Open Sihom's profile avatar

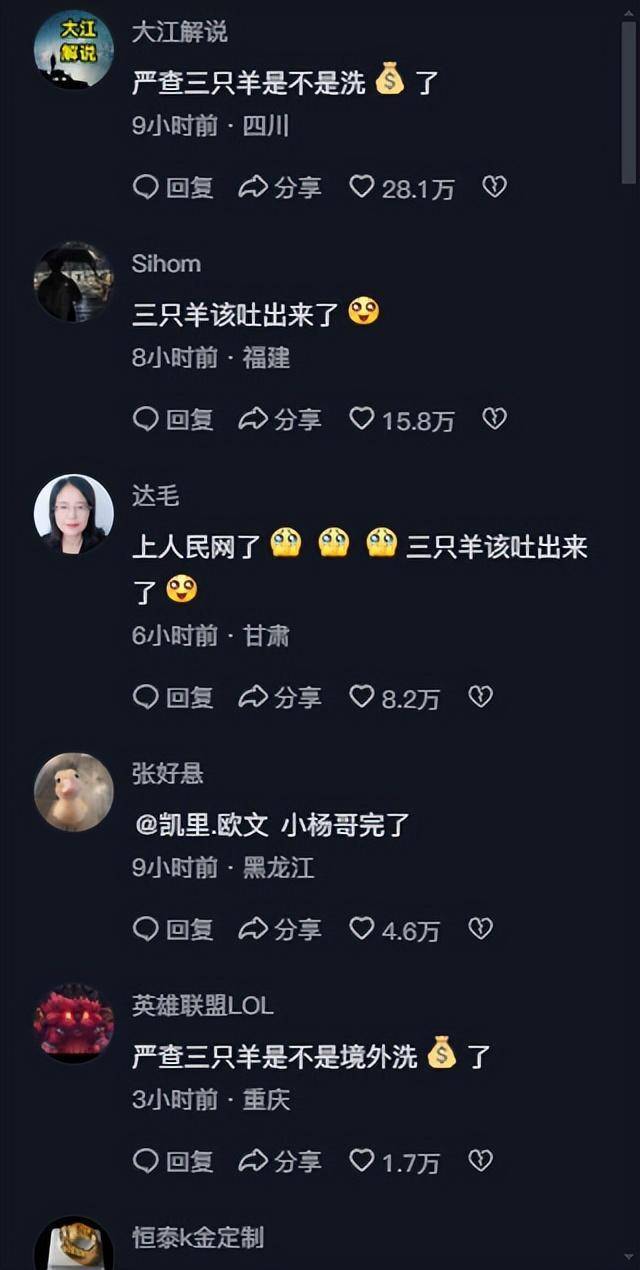73,282
